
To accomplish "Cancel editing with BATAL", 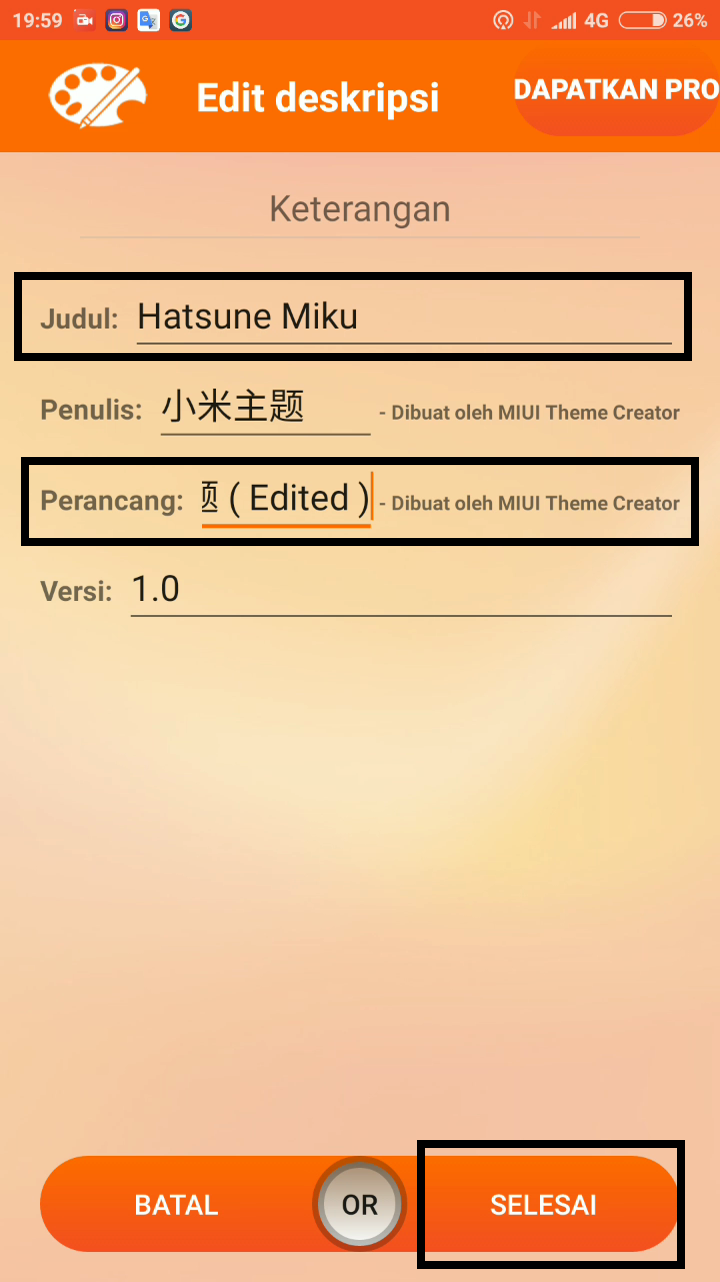I will (177, 1205).
